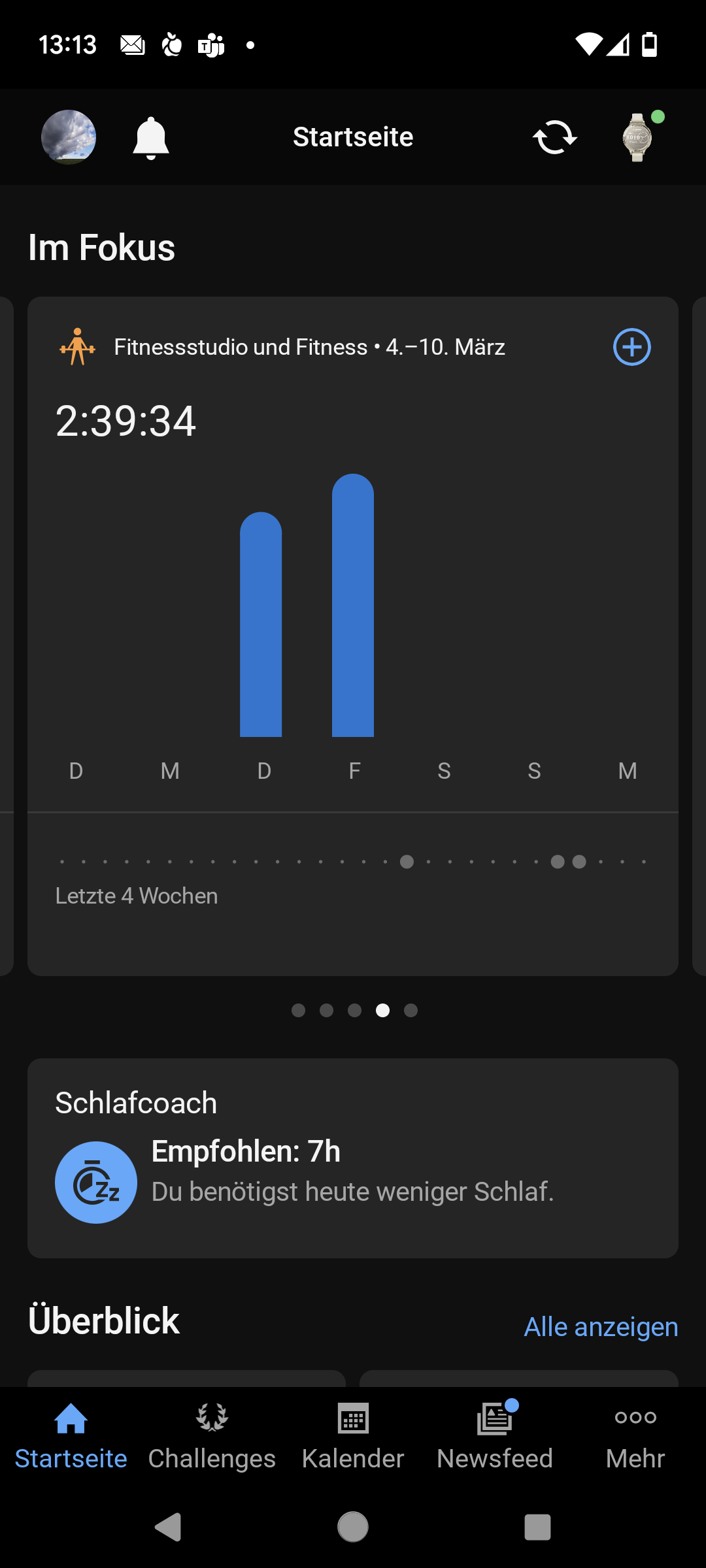
Task: Open the connected watch device icon
Action: coord(637,137)
